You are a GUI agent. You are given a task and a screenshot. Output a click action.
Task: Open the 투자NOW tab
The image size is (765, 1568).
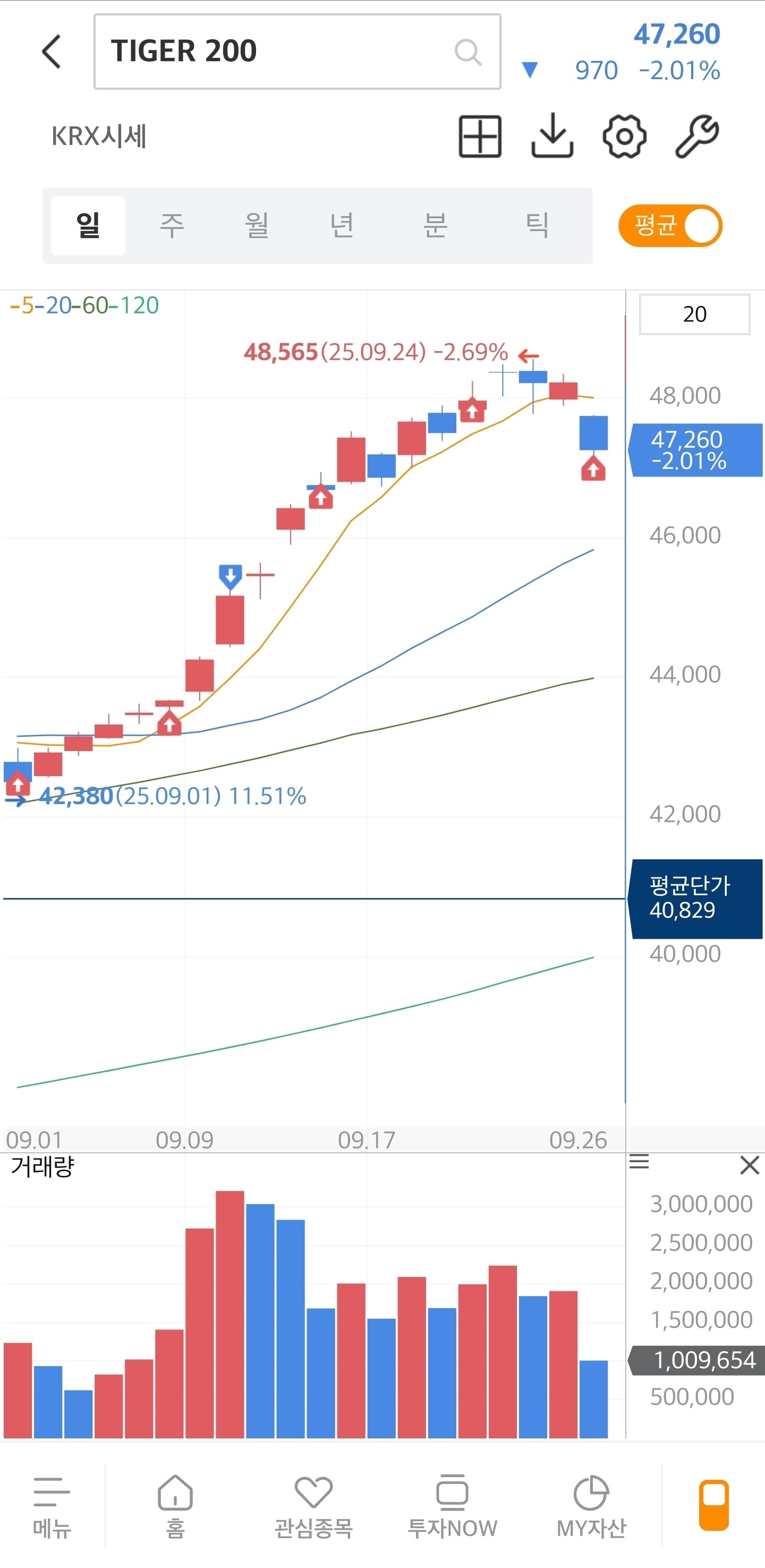pos(452,1506)
